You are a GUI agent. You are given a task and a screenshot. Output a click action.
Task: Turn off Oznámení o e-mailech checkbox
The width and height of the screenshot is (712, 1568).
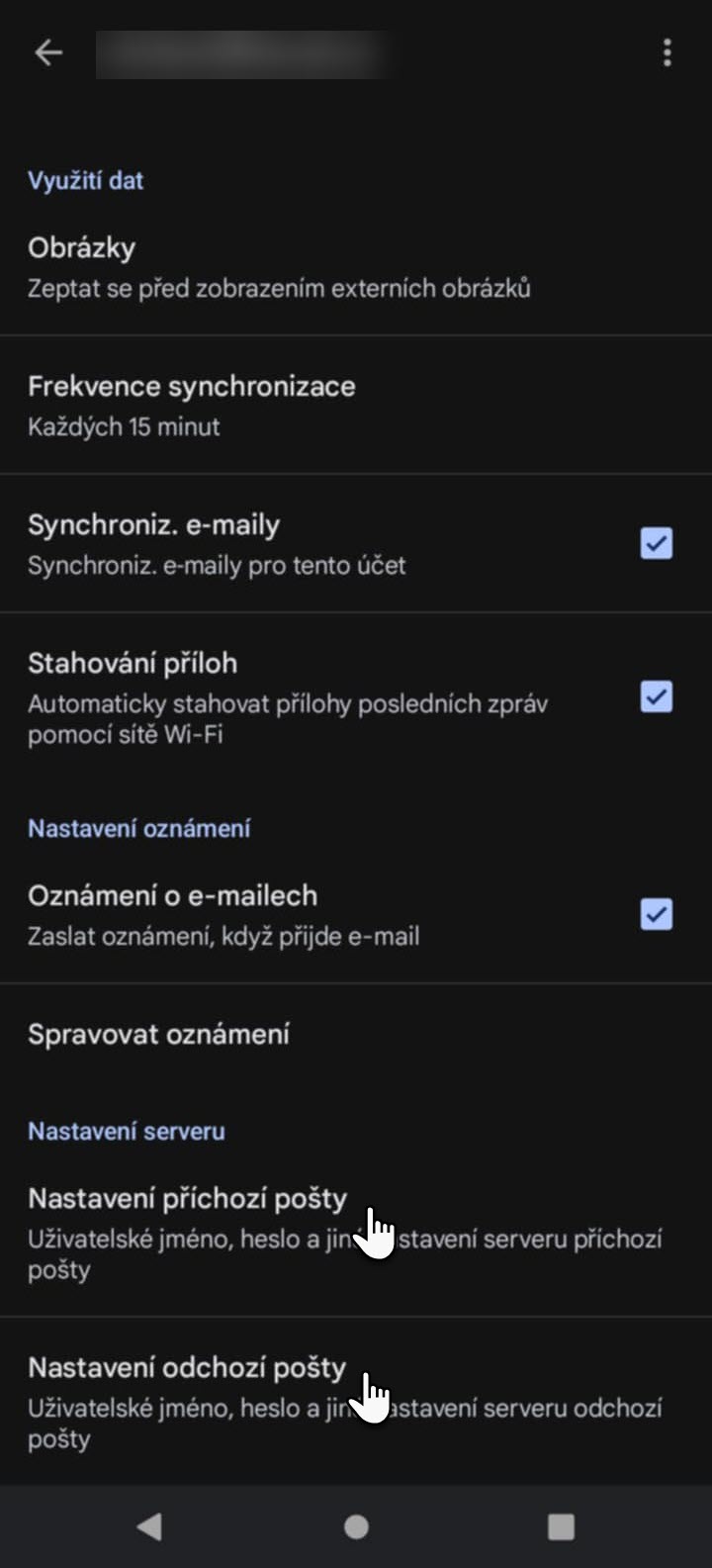(657, 914)
